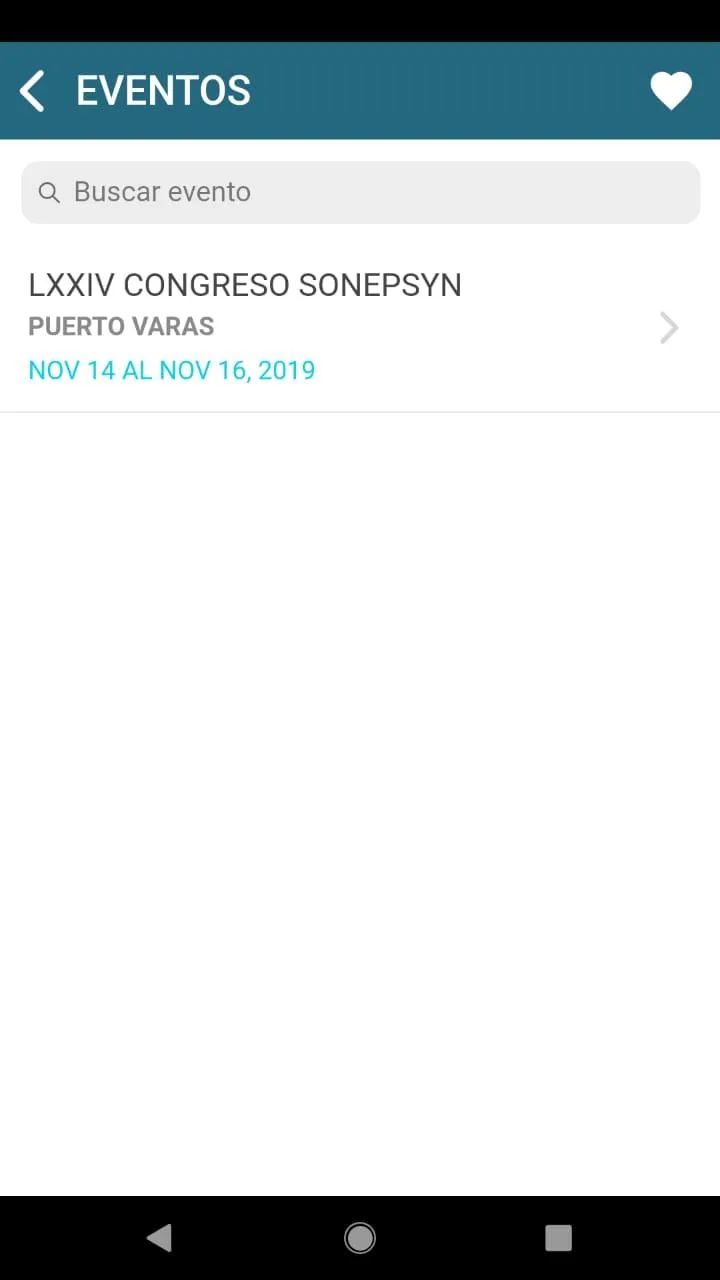Go back using the header arrow
This screenshot has height=1280, width=720.
pyautogui.click(x=33, y=91)
